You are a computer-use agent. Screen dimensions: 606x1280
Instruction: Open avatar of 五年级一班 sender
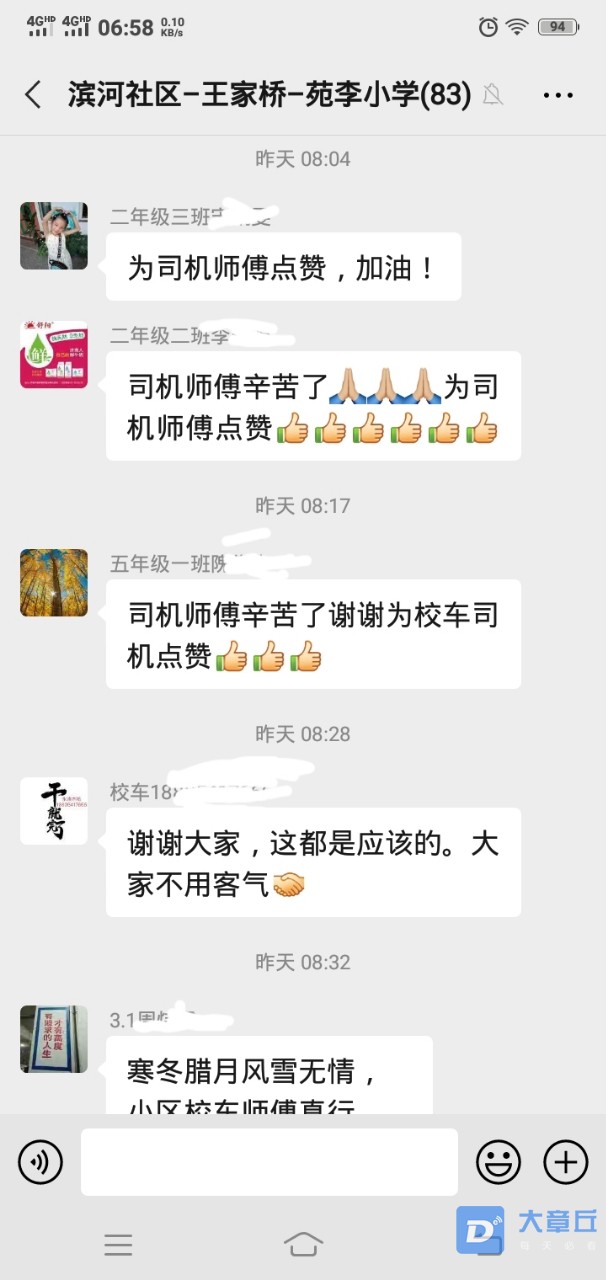[x=54, y=583]
